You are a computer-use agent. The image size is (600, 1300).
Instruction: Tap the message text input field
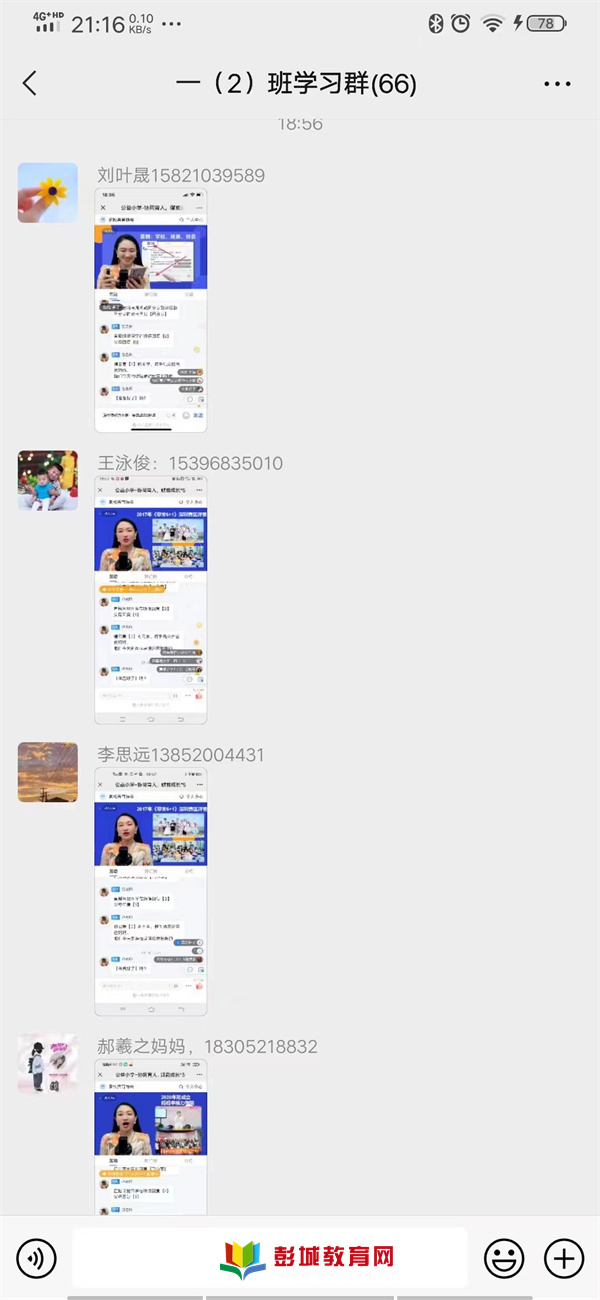(270, 1257)
